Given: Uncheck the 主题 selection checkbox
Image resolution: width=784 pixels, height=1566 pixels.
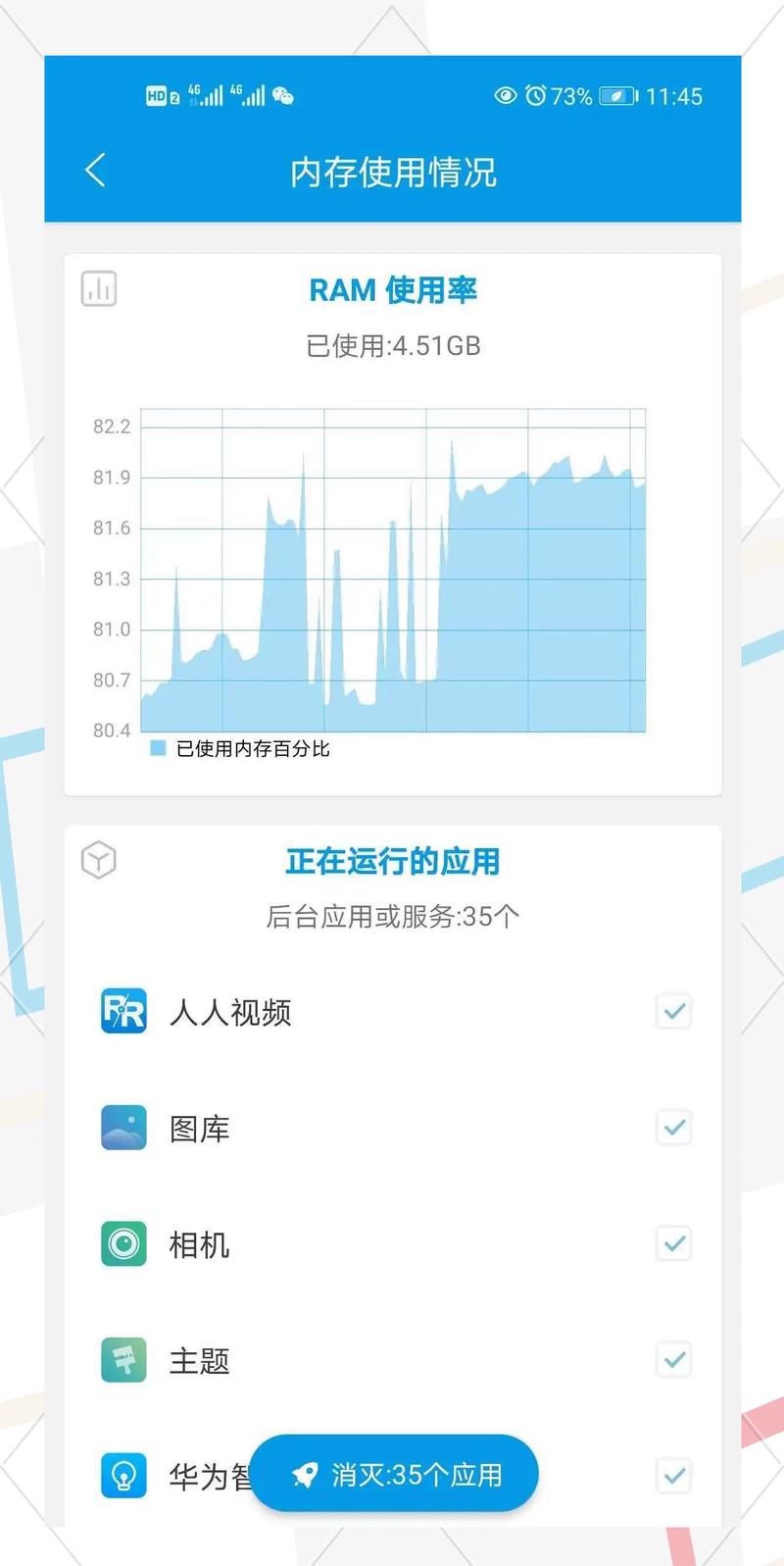Looking at the screenshot, I should [673, 1361].
